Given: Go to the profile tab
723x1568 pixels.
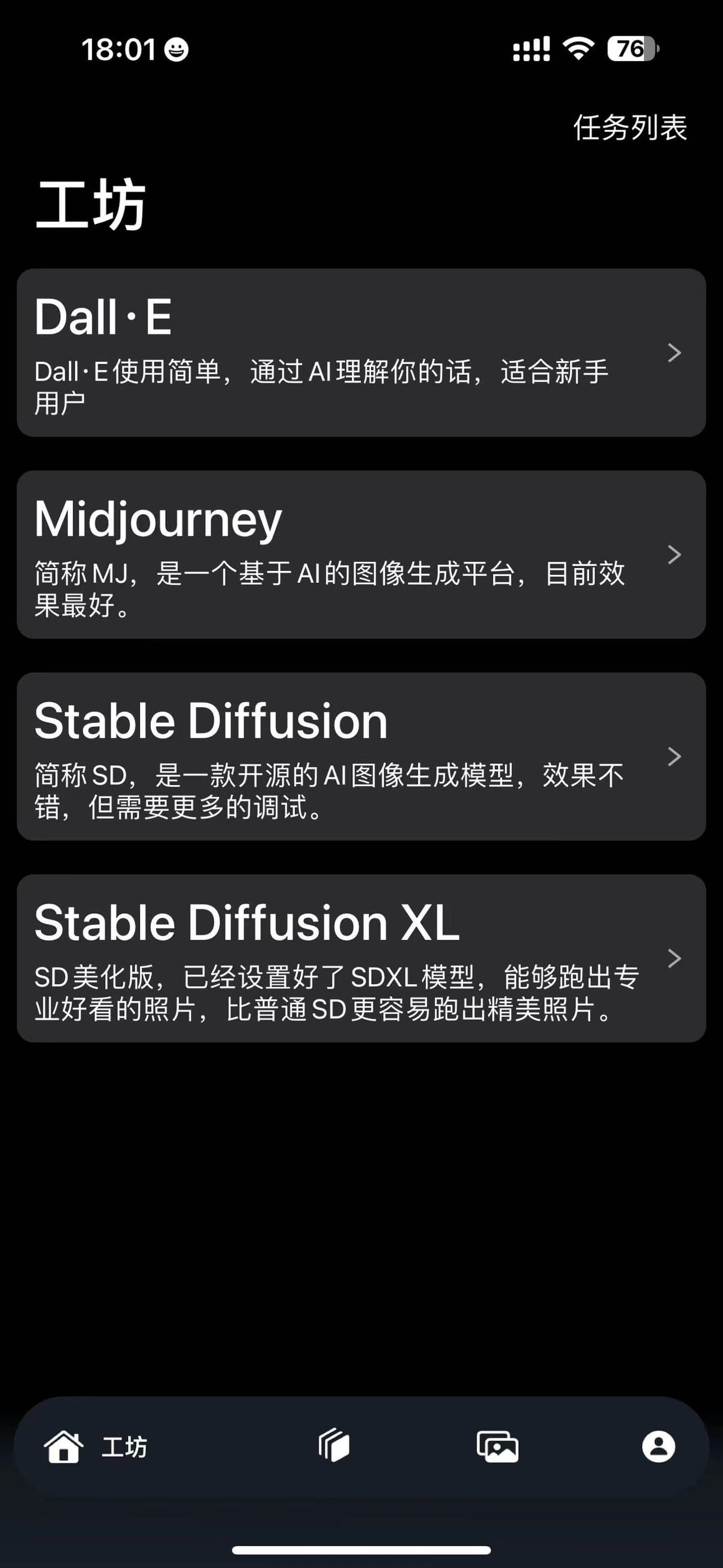Looking at the screenshot, I should (x=658, y=1446).
